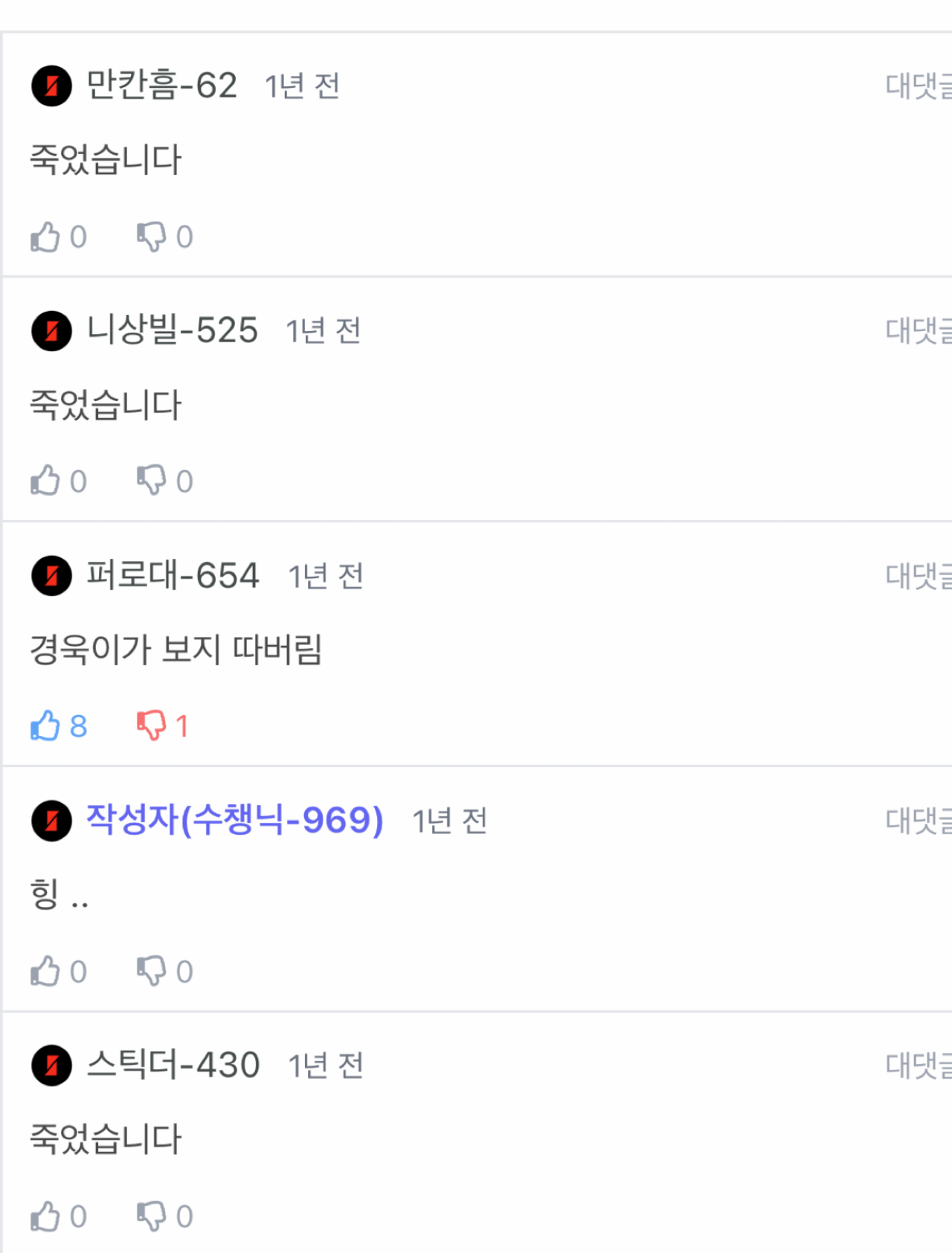Downvote 퍼로대-654's comment
The height and width of the screenshot is (1253, 952).
(151, 726)
